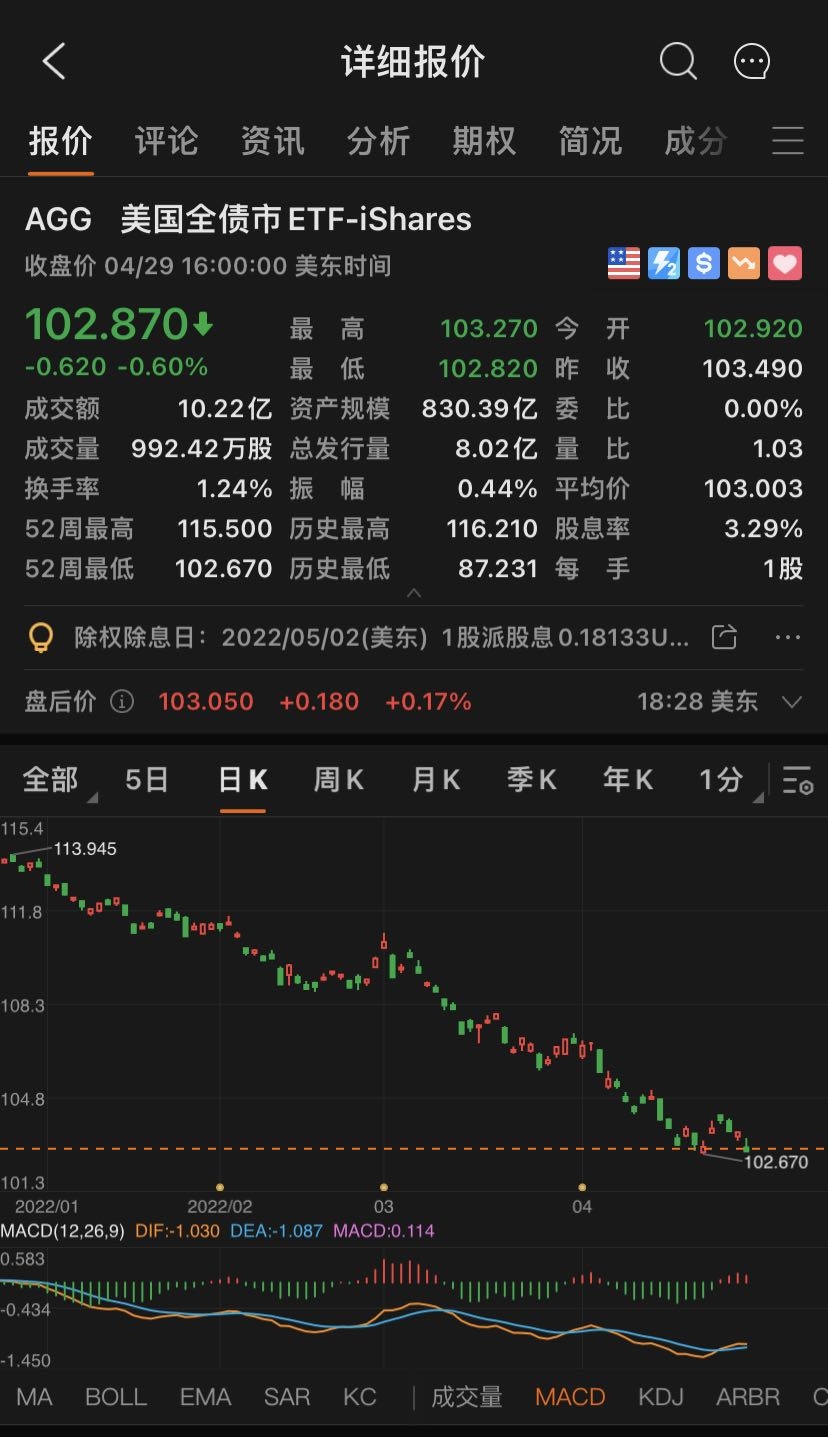Select the 5日 chart period

pos(147,780)
